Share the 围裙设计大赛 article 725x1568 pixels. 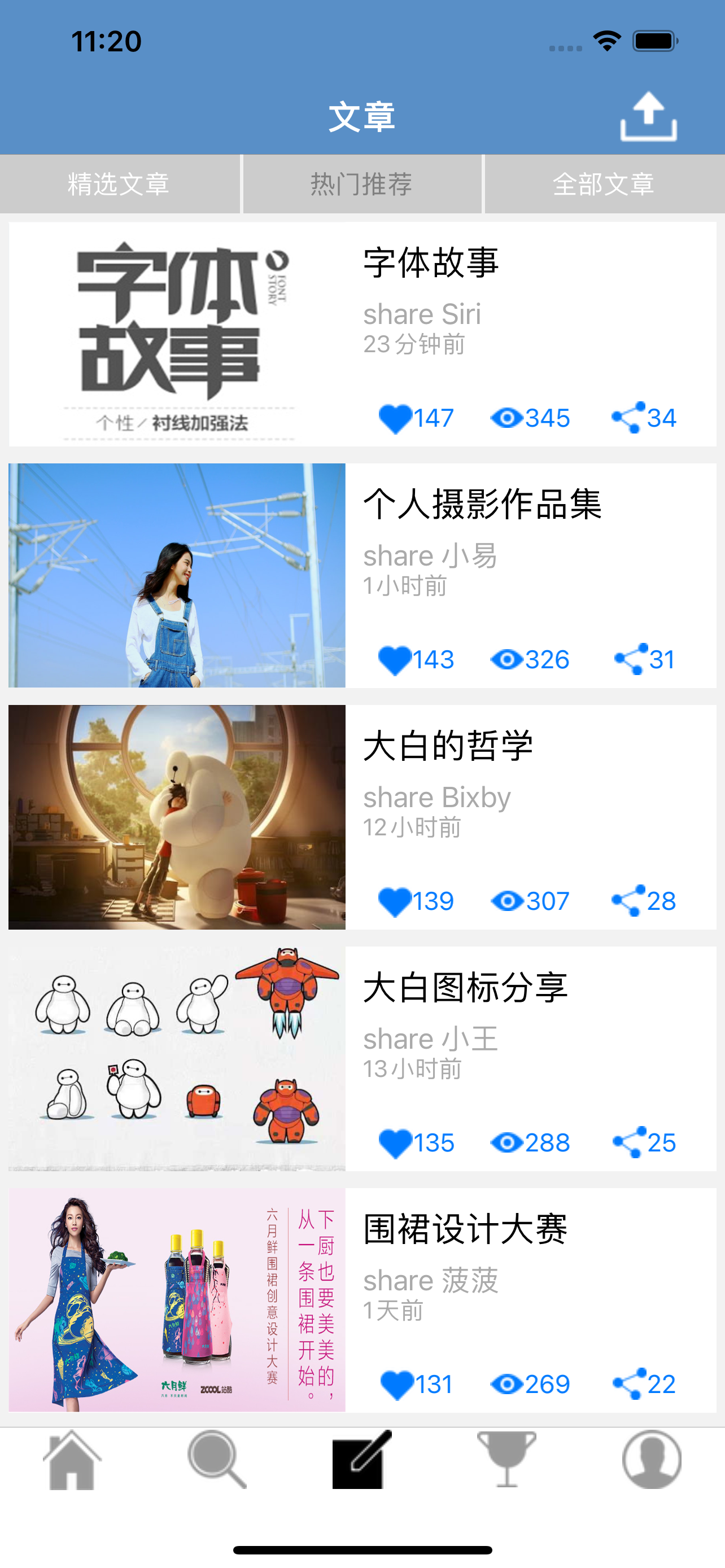[629, 1385]
